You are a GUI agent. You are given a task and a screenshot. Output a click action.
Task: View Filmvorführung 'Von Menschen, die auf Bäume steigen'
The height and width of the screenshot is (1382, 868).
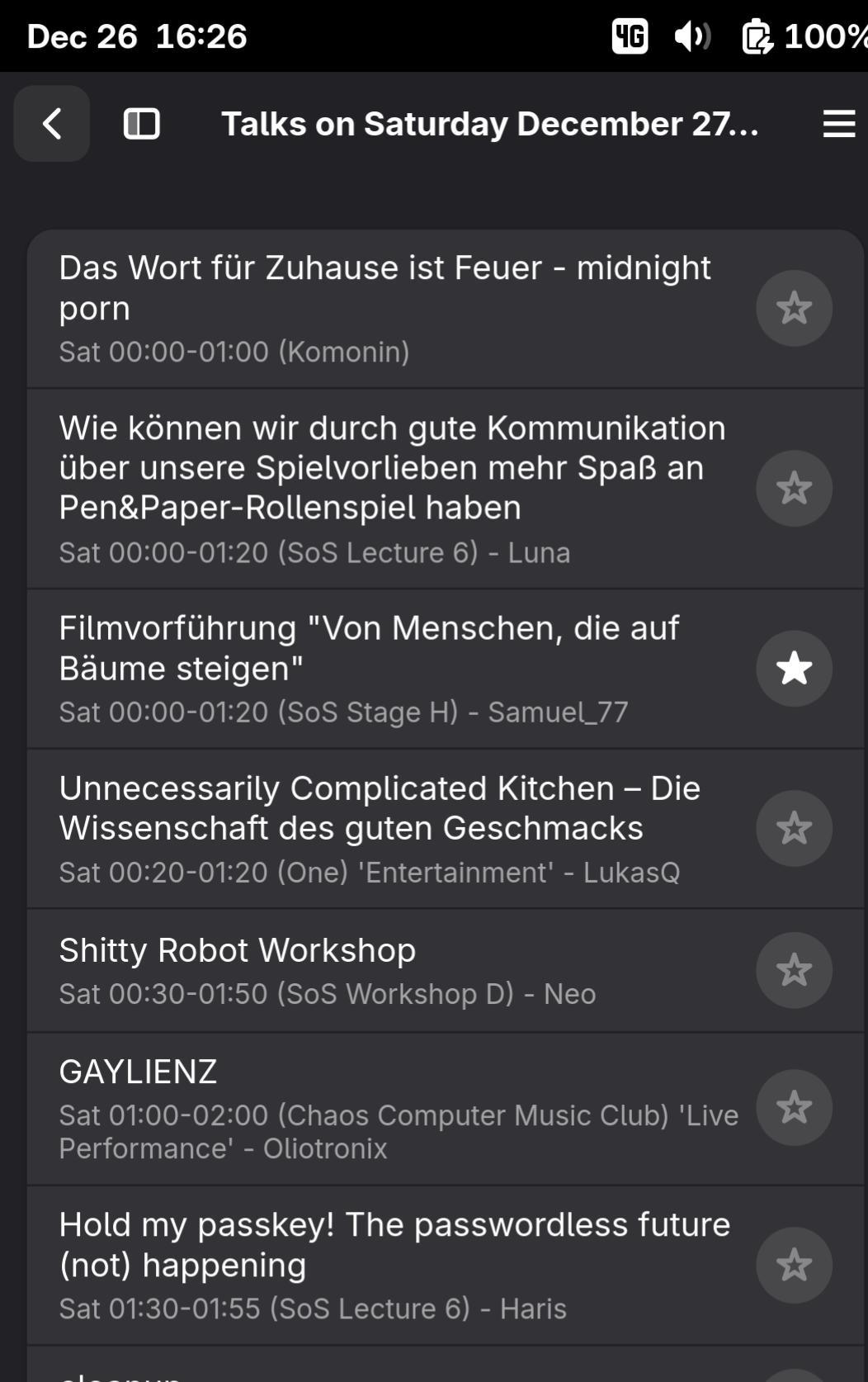369,668
